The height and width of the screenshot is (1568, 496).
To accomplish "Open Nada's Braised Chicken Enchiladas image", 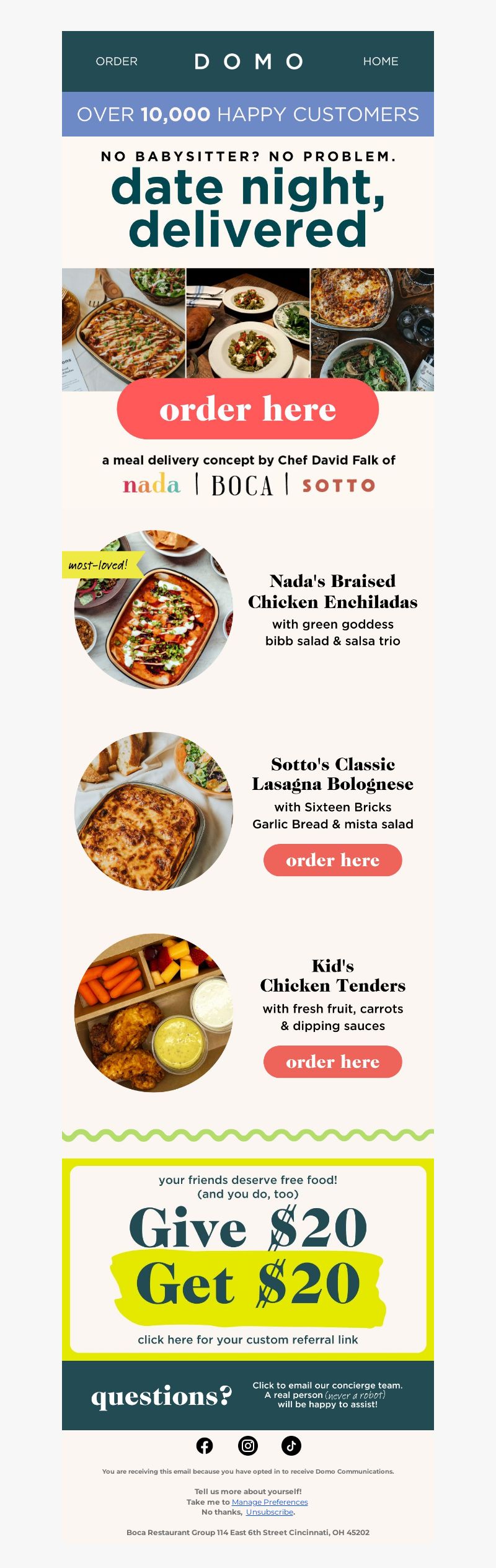I will pyautogui.click(x=154, y=609).
